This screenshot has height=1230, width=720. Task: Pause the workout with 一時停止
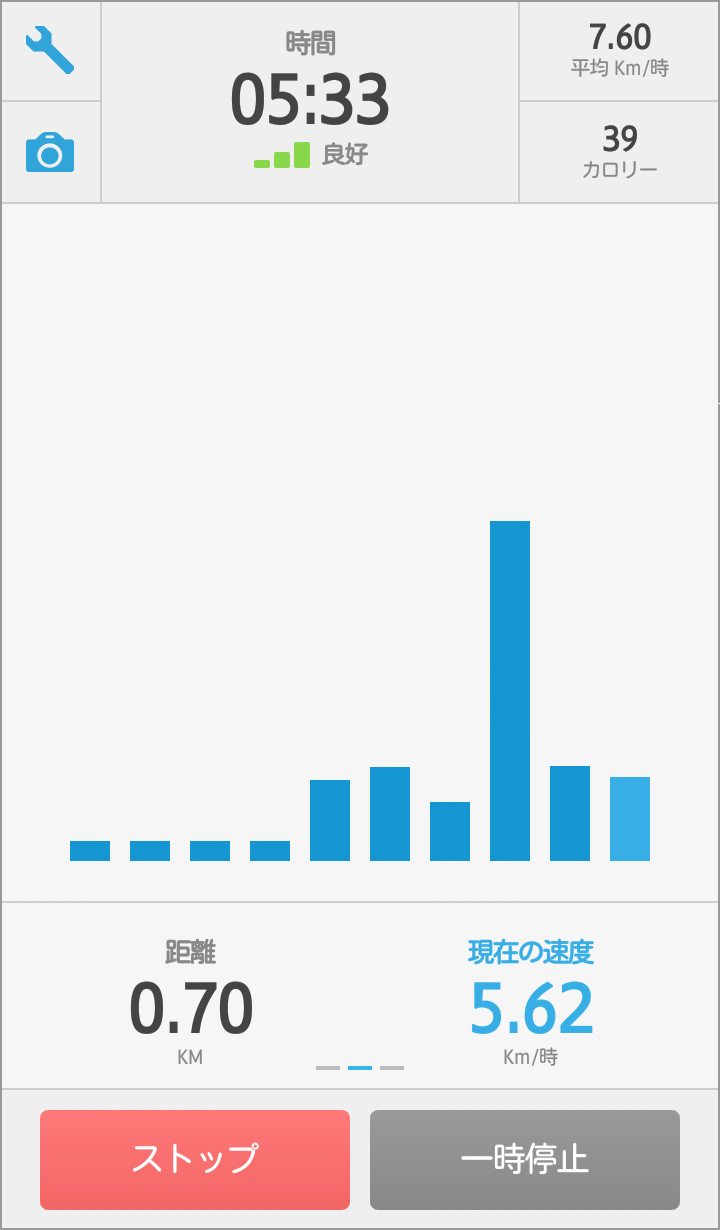point(525,1160)
